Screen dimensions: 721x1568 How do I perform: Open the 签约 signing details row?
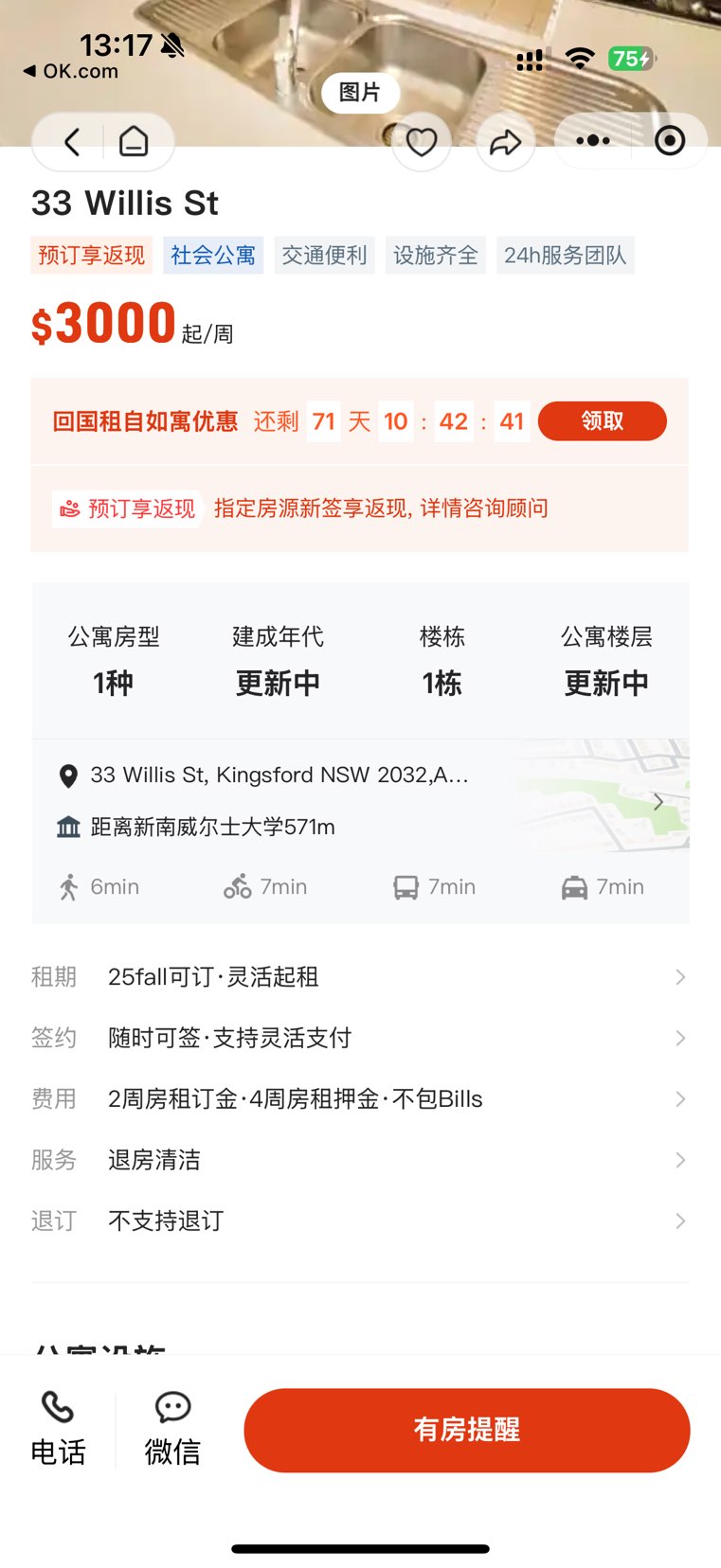pyautogui.click(x=360, y=1038)
